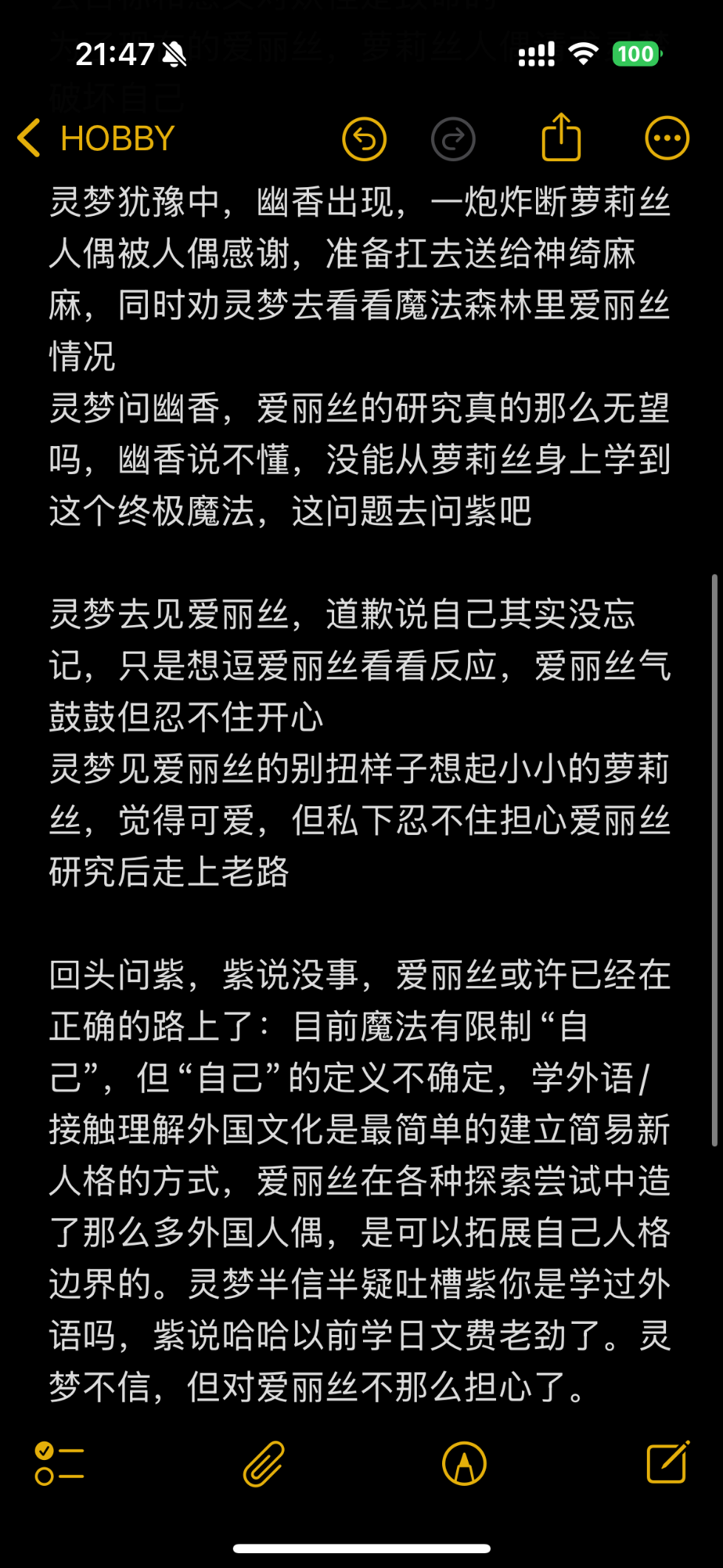Image resolution: width=723 pixels, height=1568 pixels.
Task: Add a checklist to the note
Action: (x=59, y=1463)
